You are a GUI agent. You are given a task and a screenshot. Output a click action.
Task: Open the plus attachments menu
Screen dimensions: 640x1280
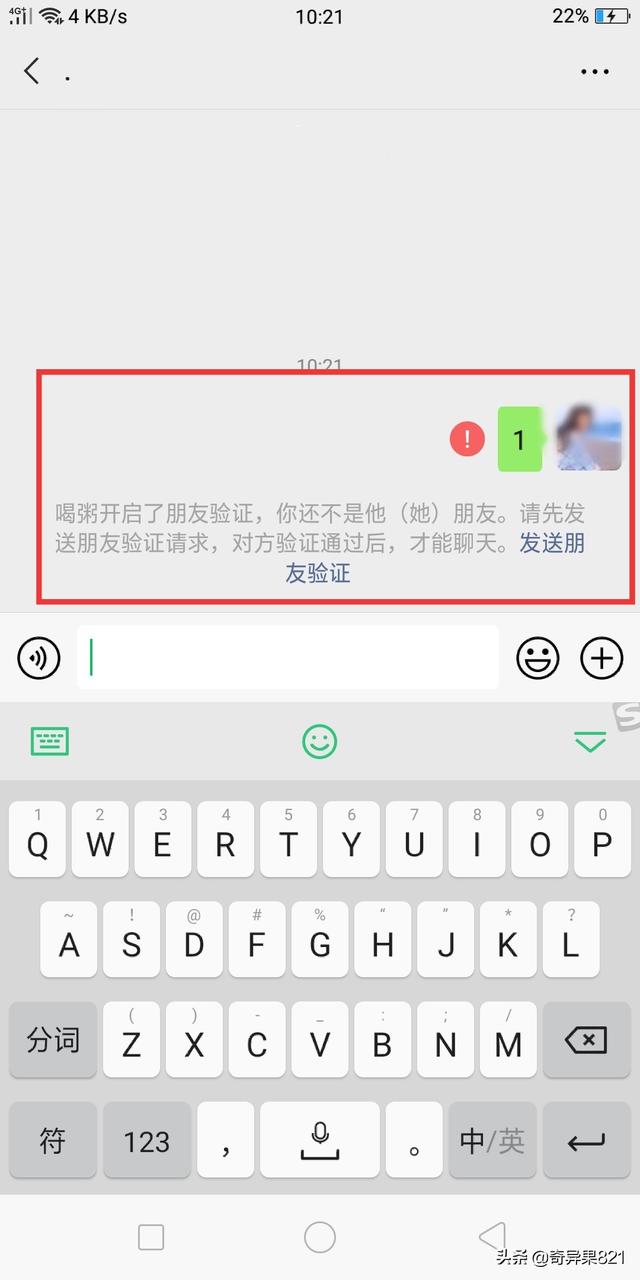602,658
